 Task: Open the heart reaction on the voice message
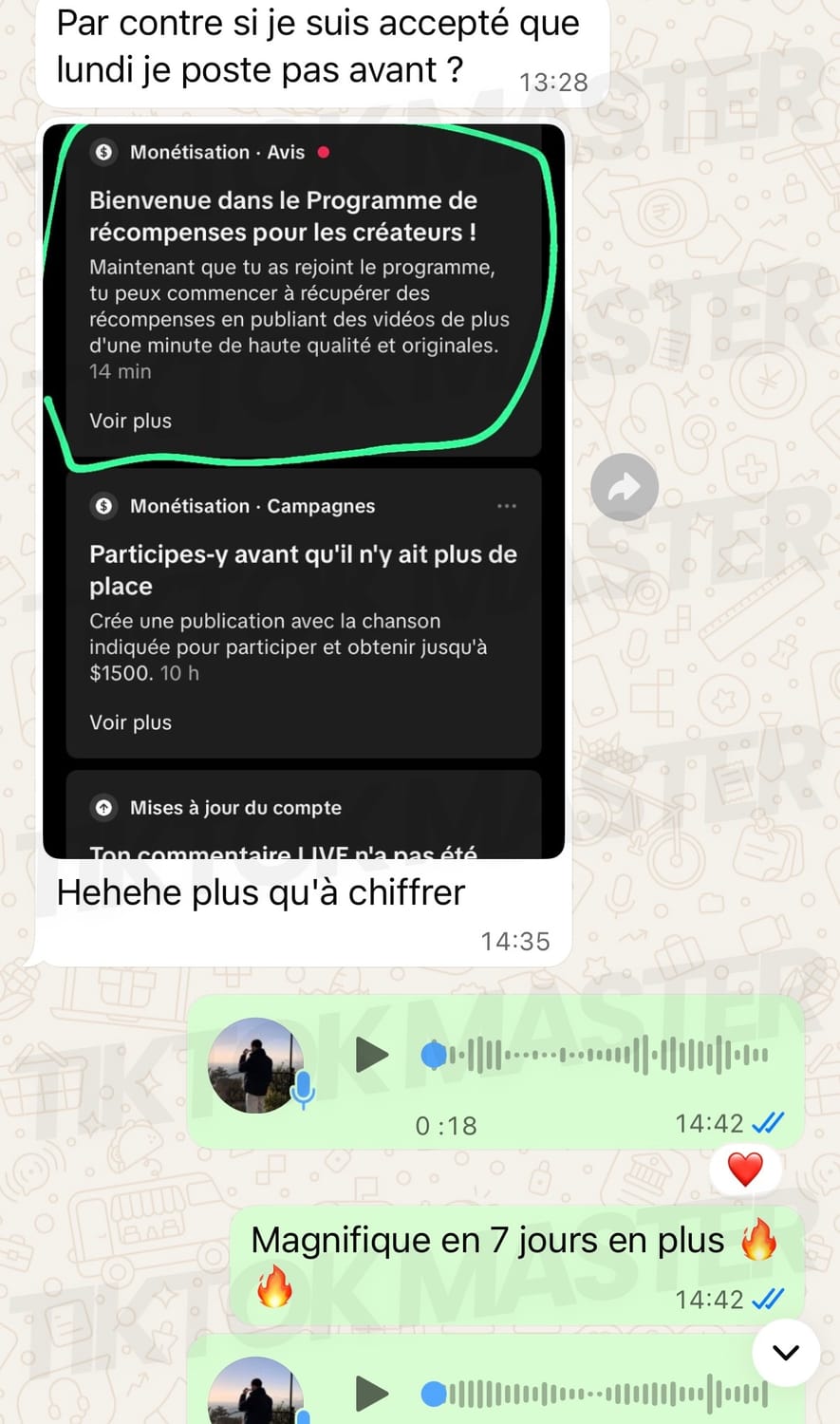point(745,1169)
